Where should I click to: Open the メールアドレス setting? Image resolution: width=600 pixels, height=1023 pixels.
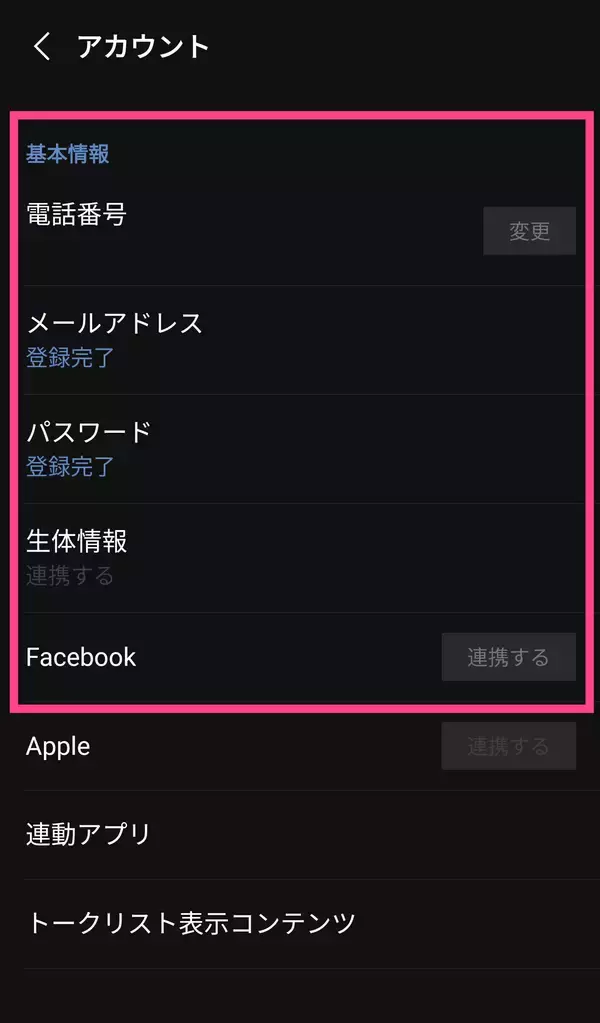(300, 340)
